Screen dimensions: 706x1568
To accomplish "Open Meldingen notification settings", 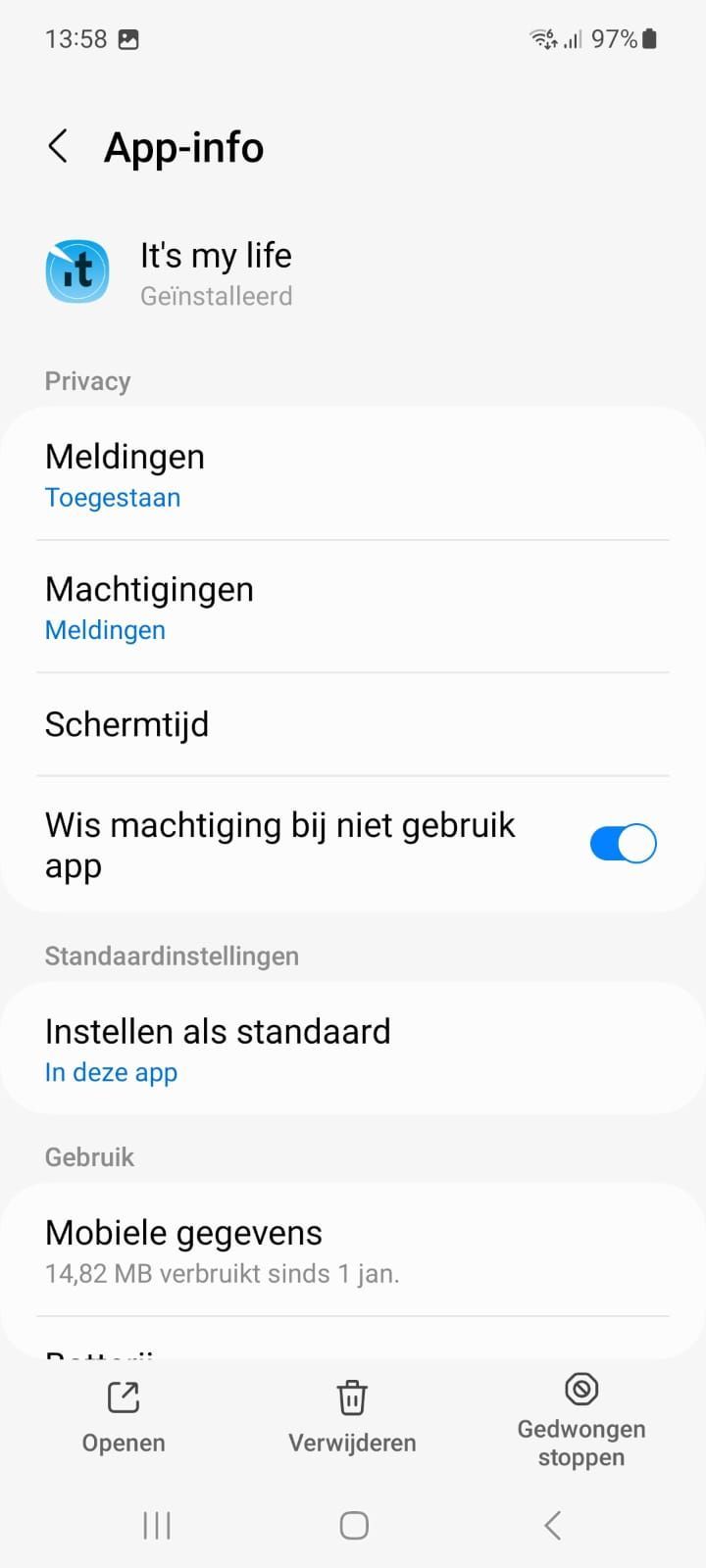I will [353, 475].
